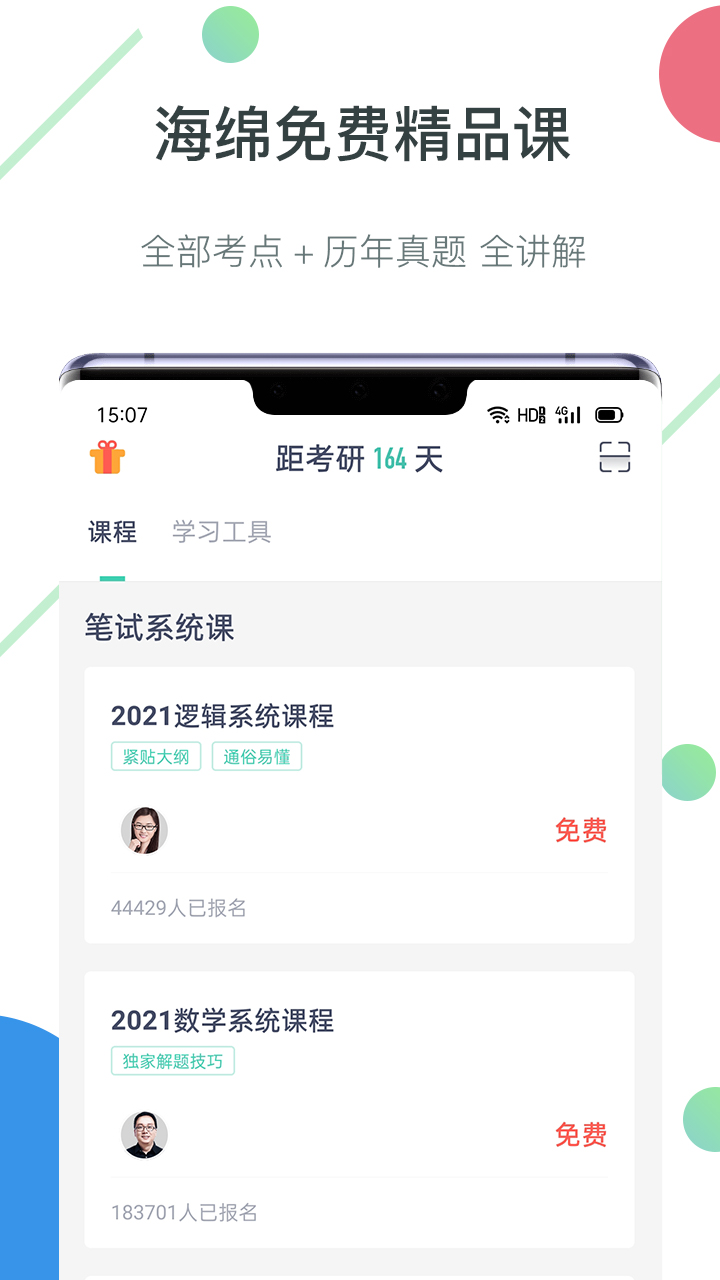Select the 通俗易懂 tag
Image resolution: width=720 pixels, height=1280 pixels.
click(257, 757)
